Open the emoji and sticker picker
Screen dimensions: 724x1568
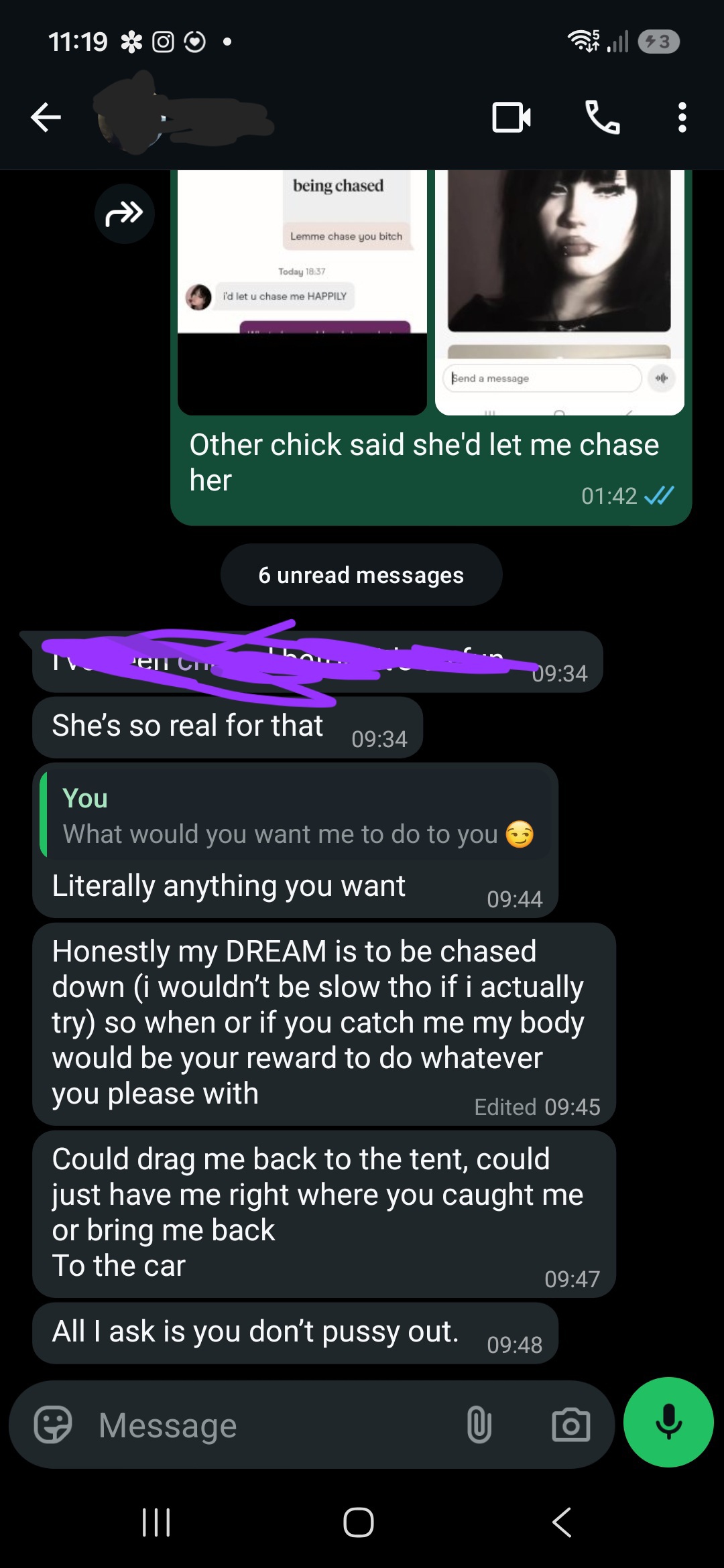point(53,1424)
